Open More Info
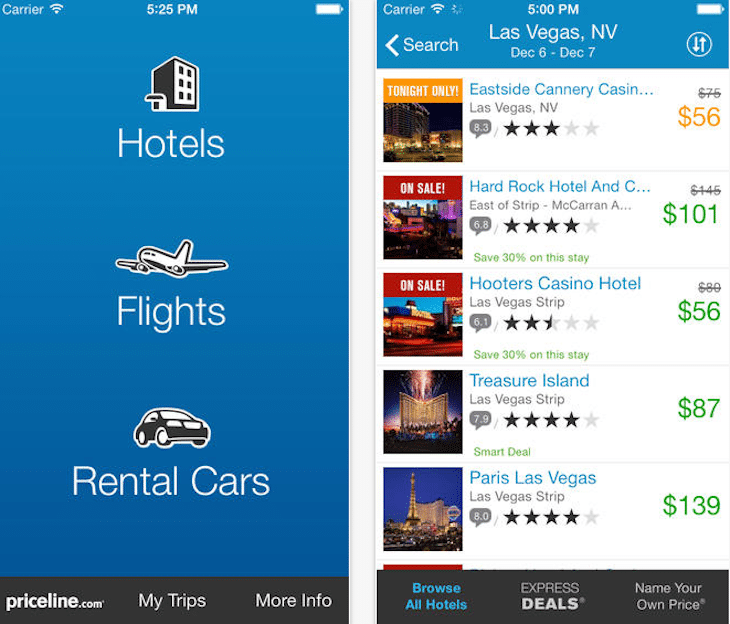 coord(293,601)
